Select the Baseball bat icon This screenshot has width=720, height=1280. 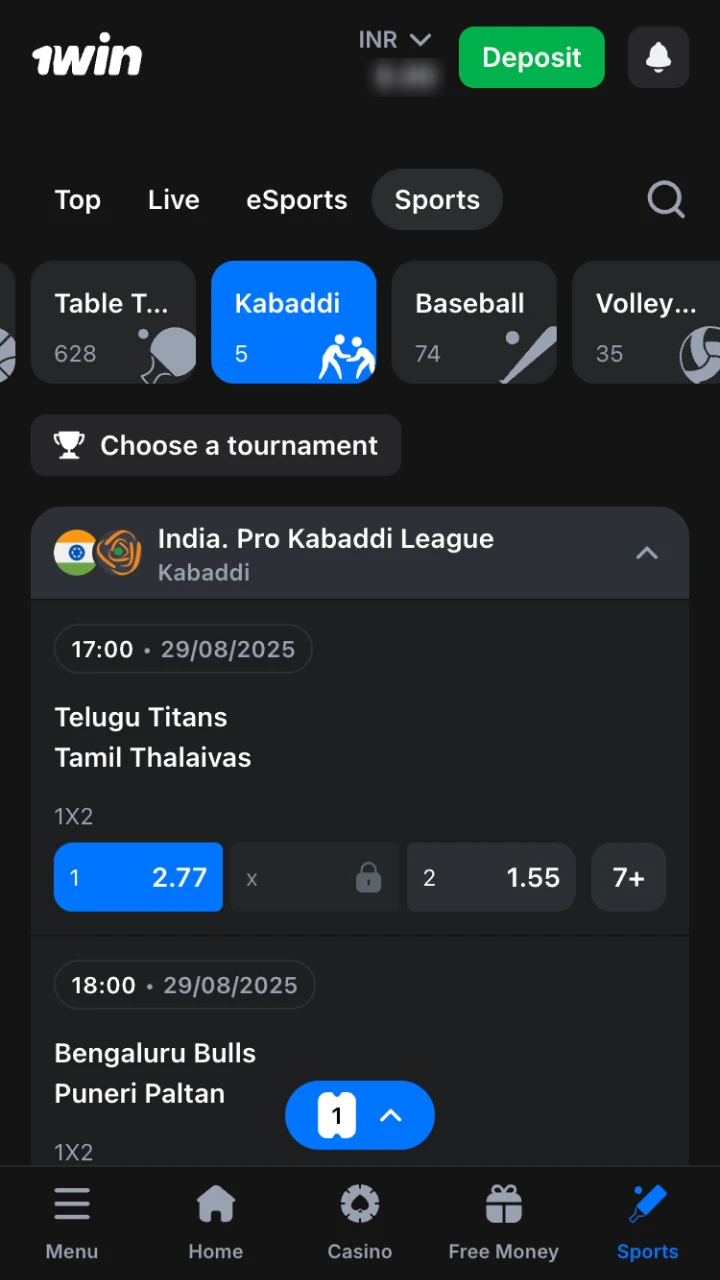[x=525, y=355]
